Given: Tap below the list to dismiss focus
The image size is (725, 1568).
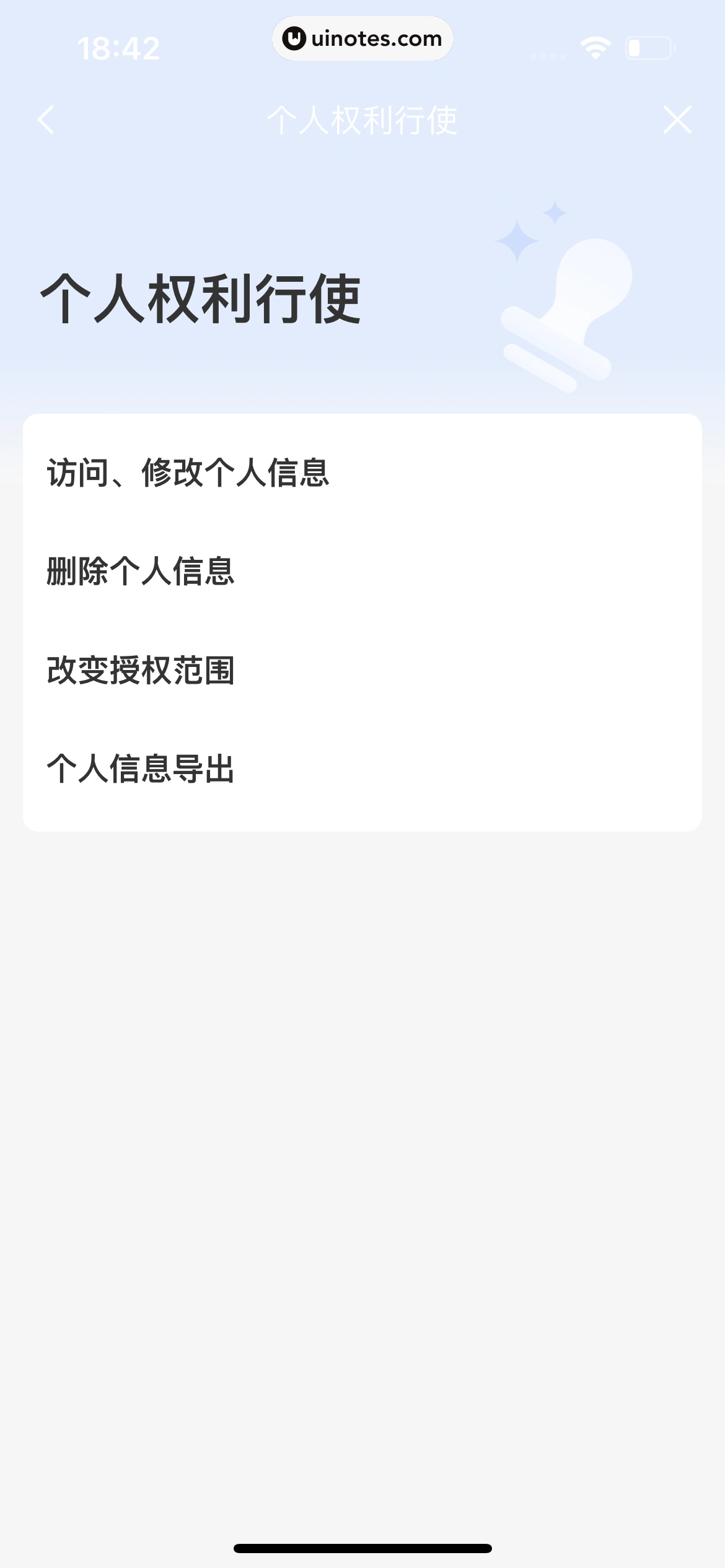Looking at the screenshot, I should [362, 1115].
